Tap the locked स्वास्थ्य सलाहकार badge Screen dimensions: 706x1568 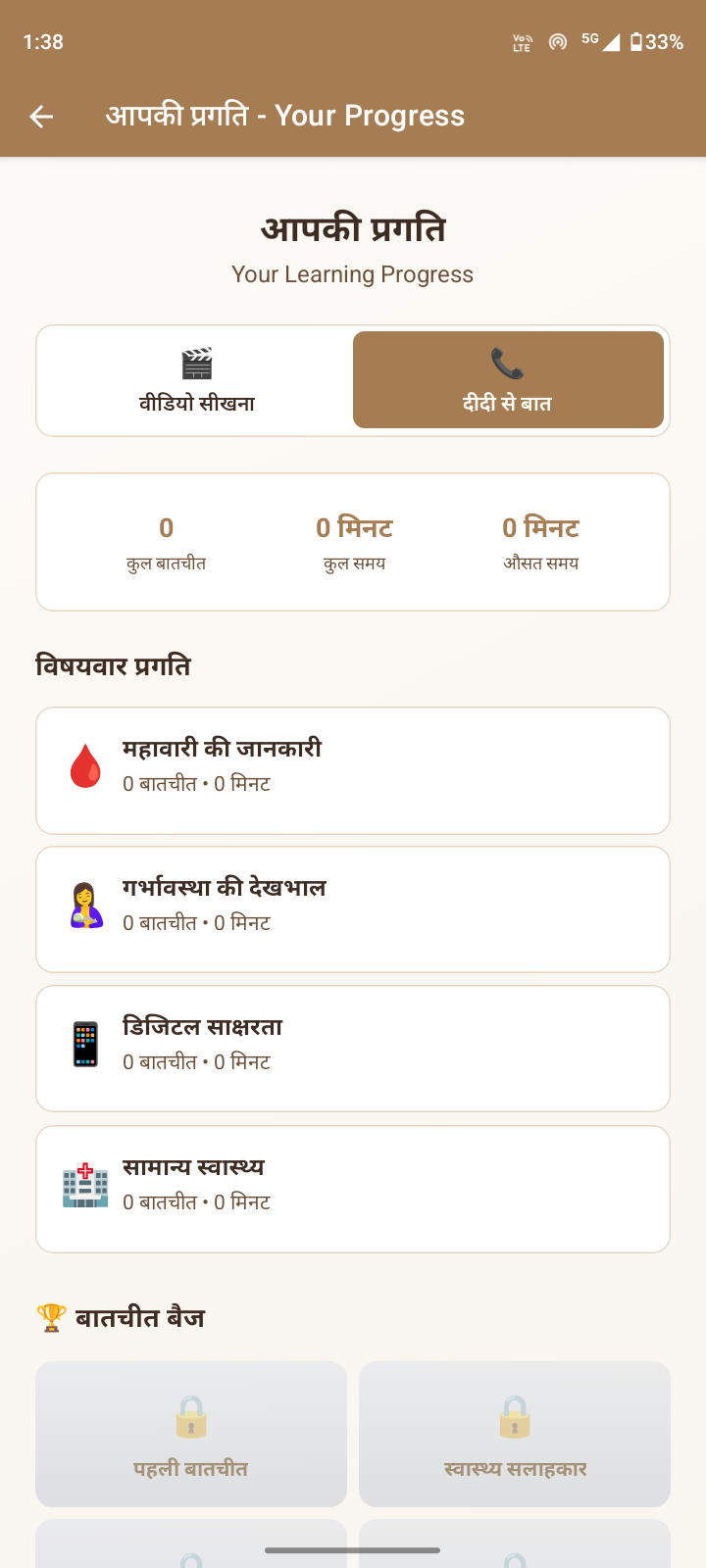pos(515,1434)
